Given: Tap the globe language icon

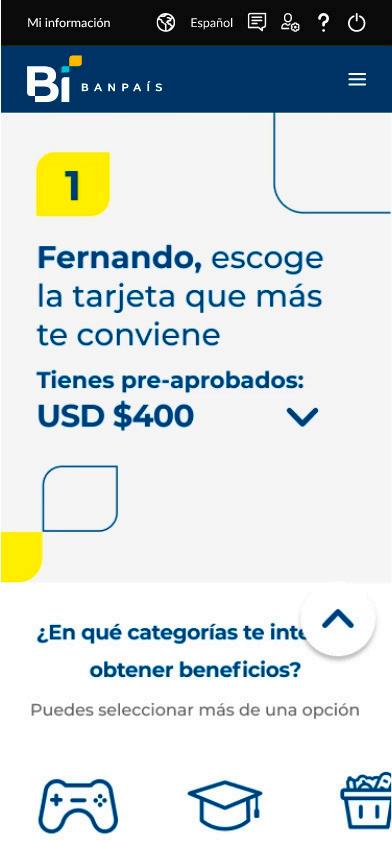Looking at the screenshot, I should [x=166, y=23].
